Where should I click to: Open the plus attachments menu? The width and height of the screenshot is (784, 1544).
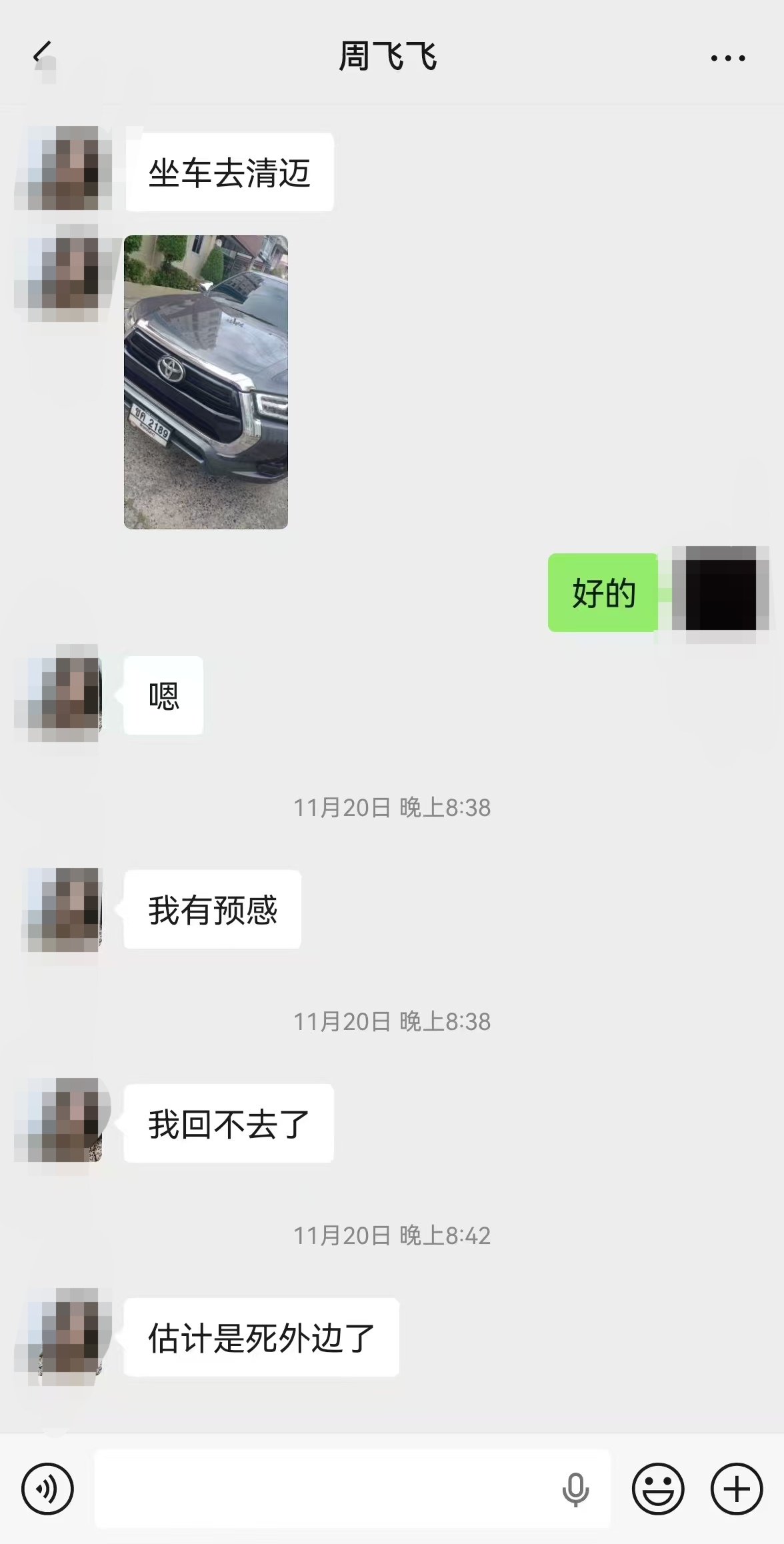point(736,1488)
